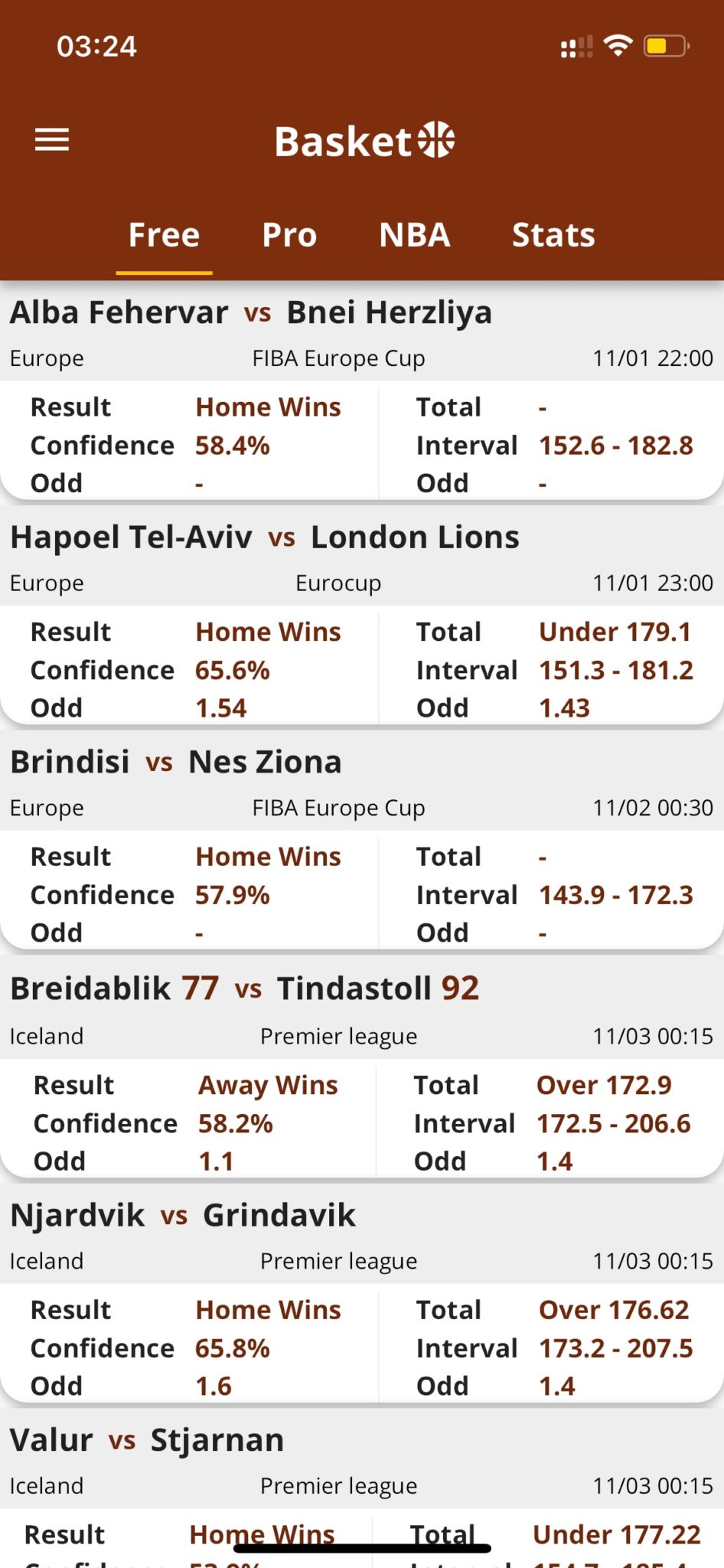Screen dimensions: 724x1568
Task: Open the NBA predictions tab
Action: pos(414,235)
